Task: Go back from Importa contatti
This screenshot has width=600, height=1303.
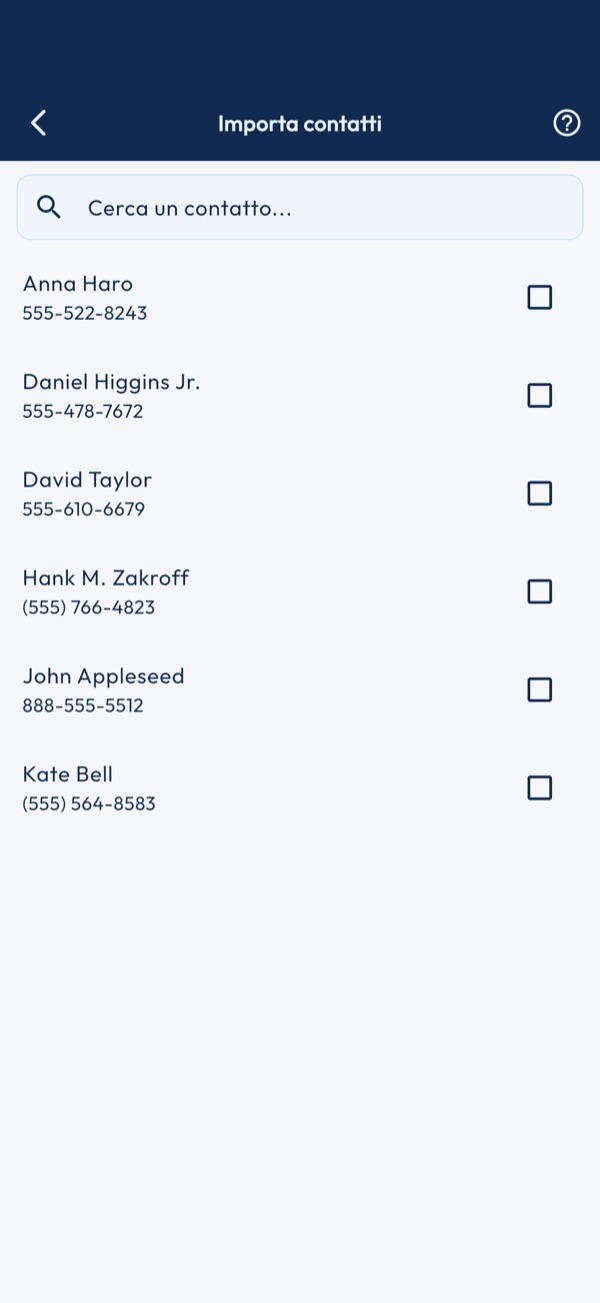Action: coord(38,123)
